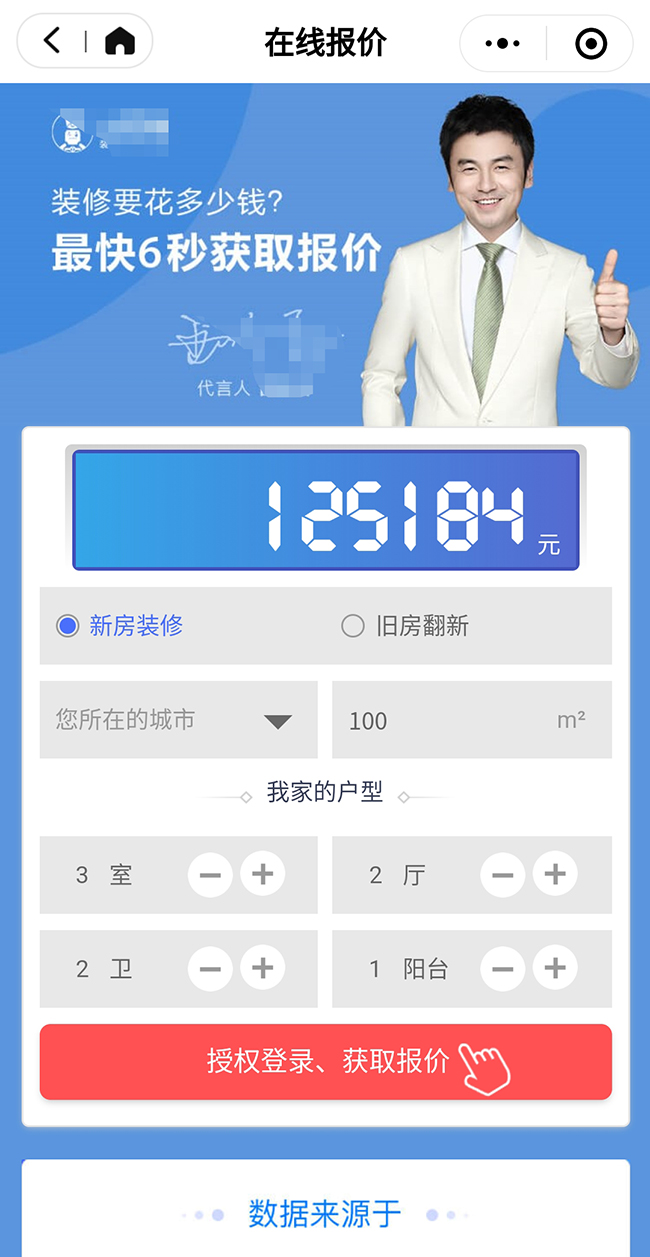
Task: Increase number of 卫
Action: coord(262,969)
